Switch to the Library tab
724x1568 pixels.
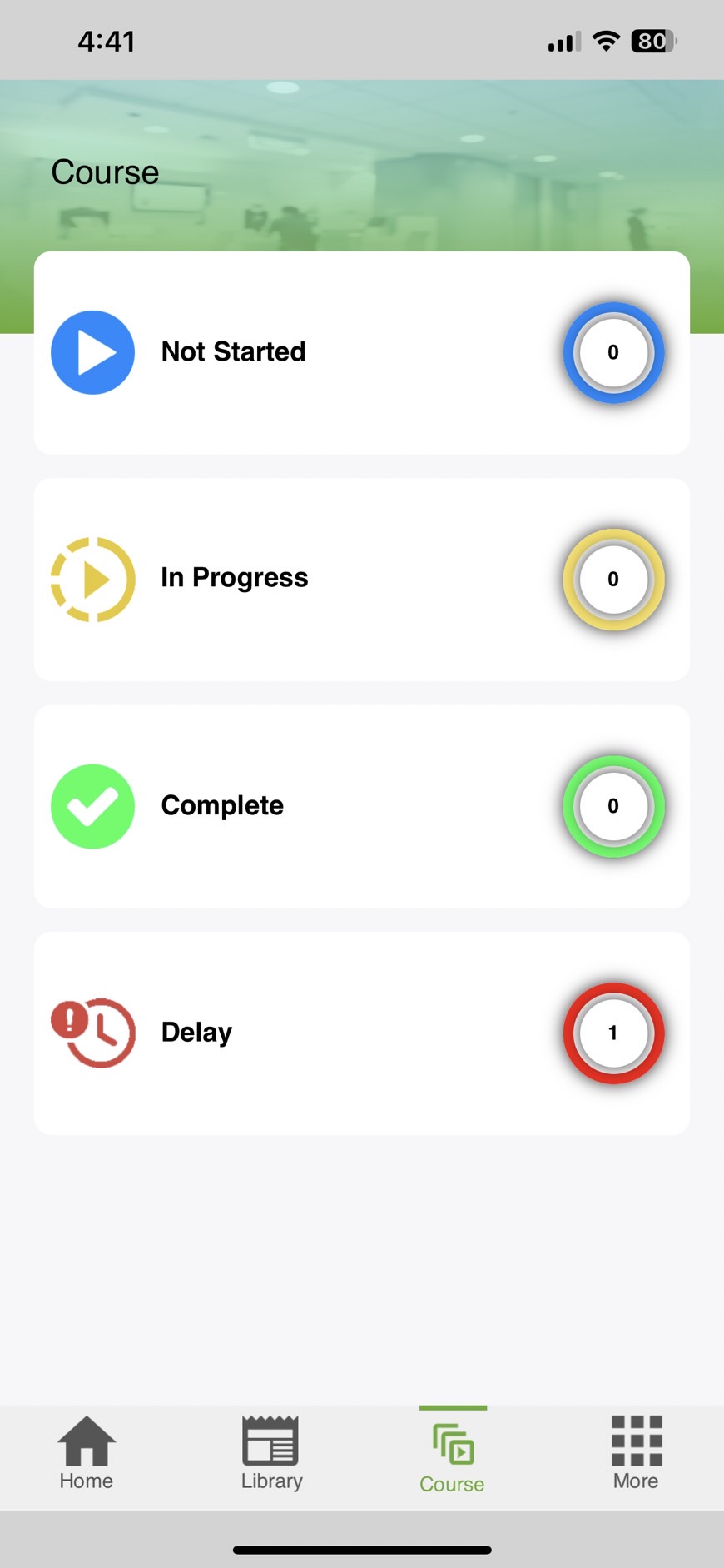point(271,1454)
